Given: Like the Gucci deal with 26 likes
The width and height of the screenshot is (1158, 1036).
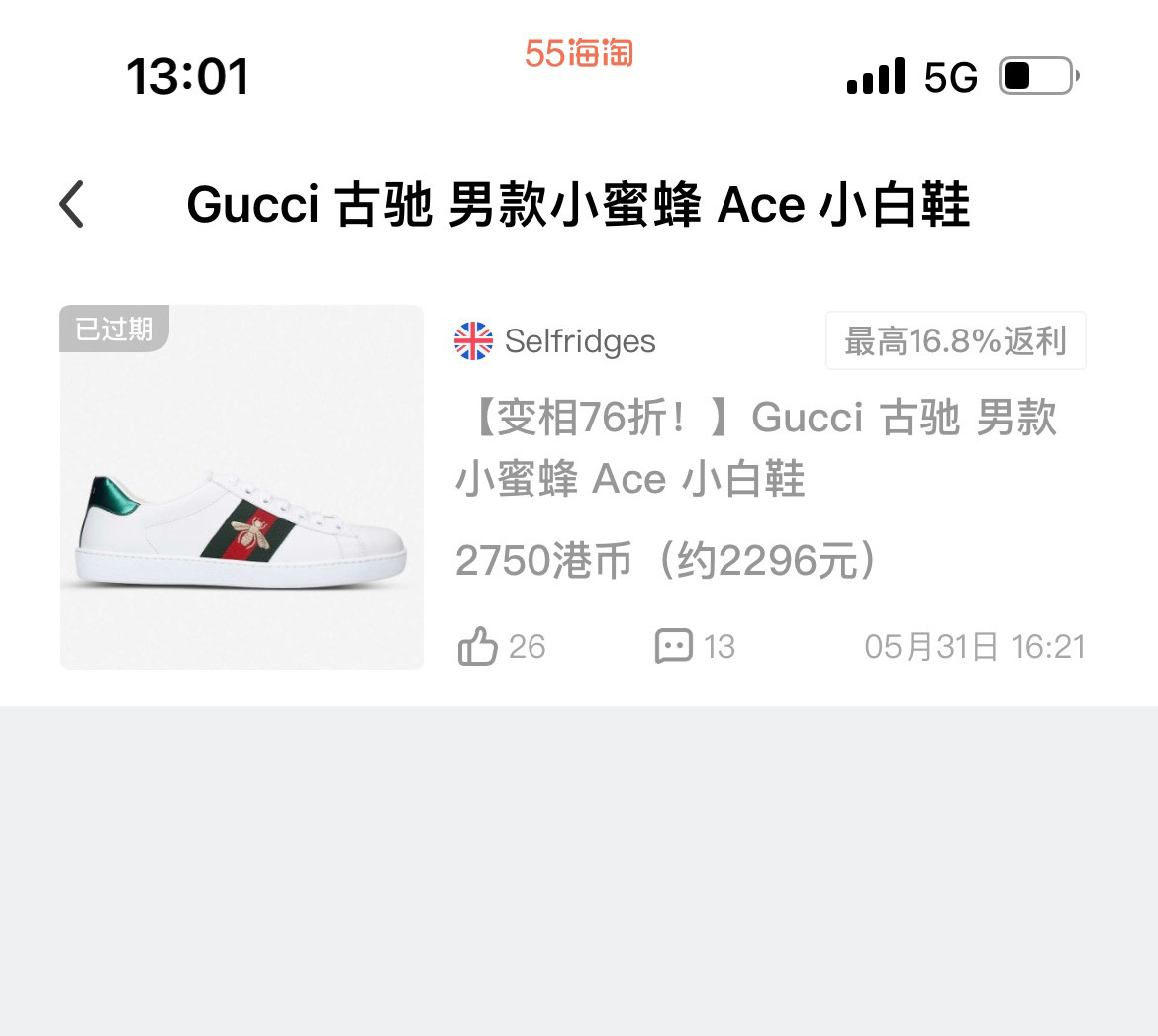Looking at the screenshot, I should 478,647.
